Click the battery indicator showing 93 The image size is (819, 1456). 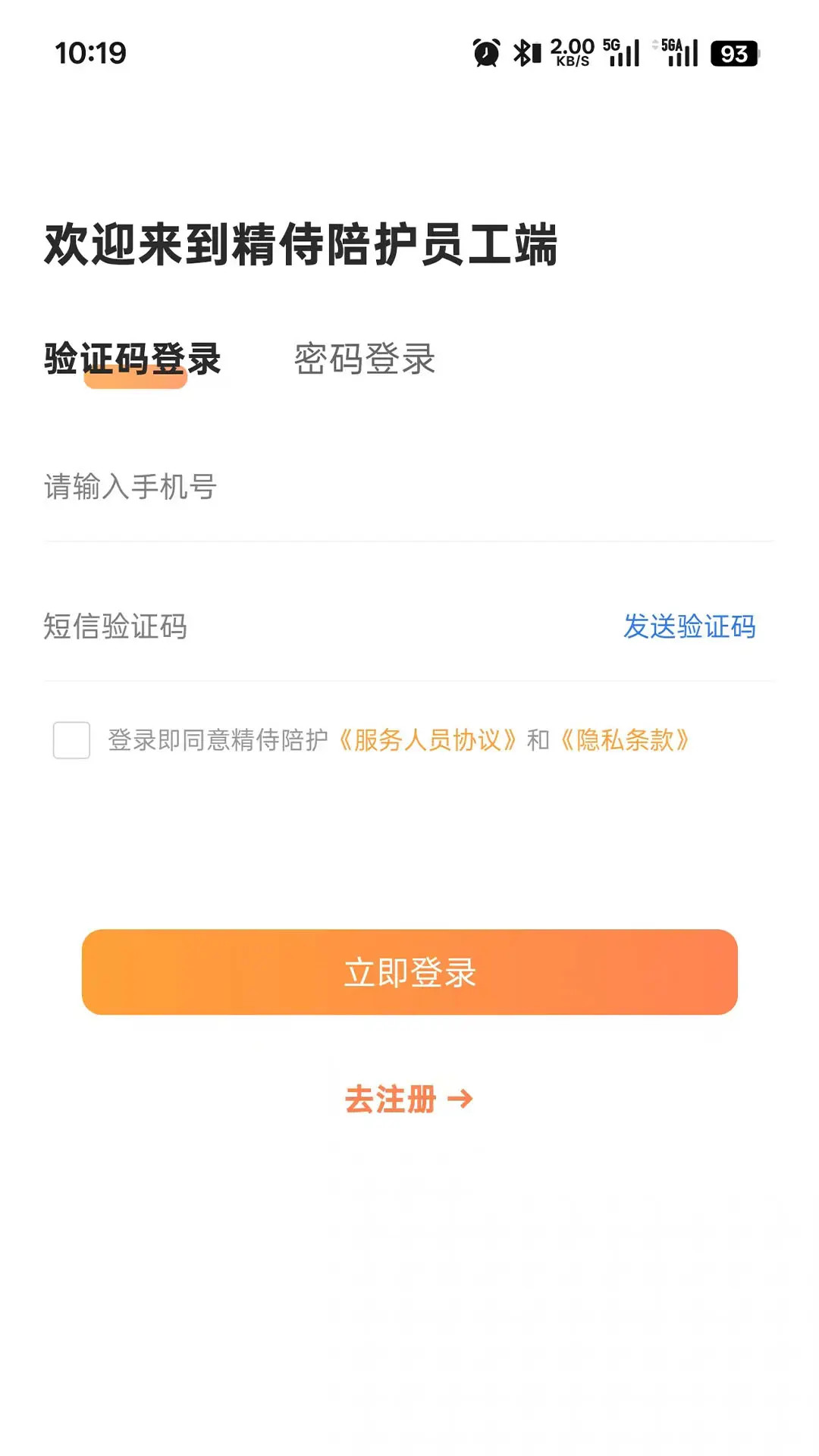733,52
